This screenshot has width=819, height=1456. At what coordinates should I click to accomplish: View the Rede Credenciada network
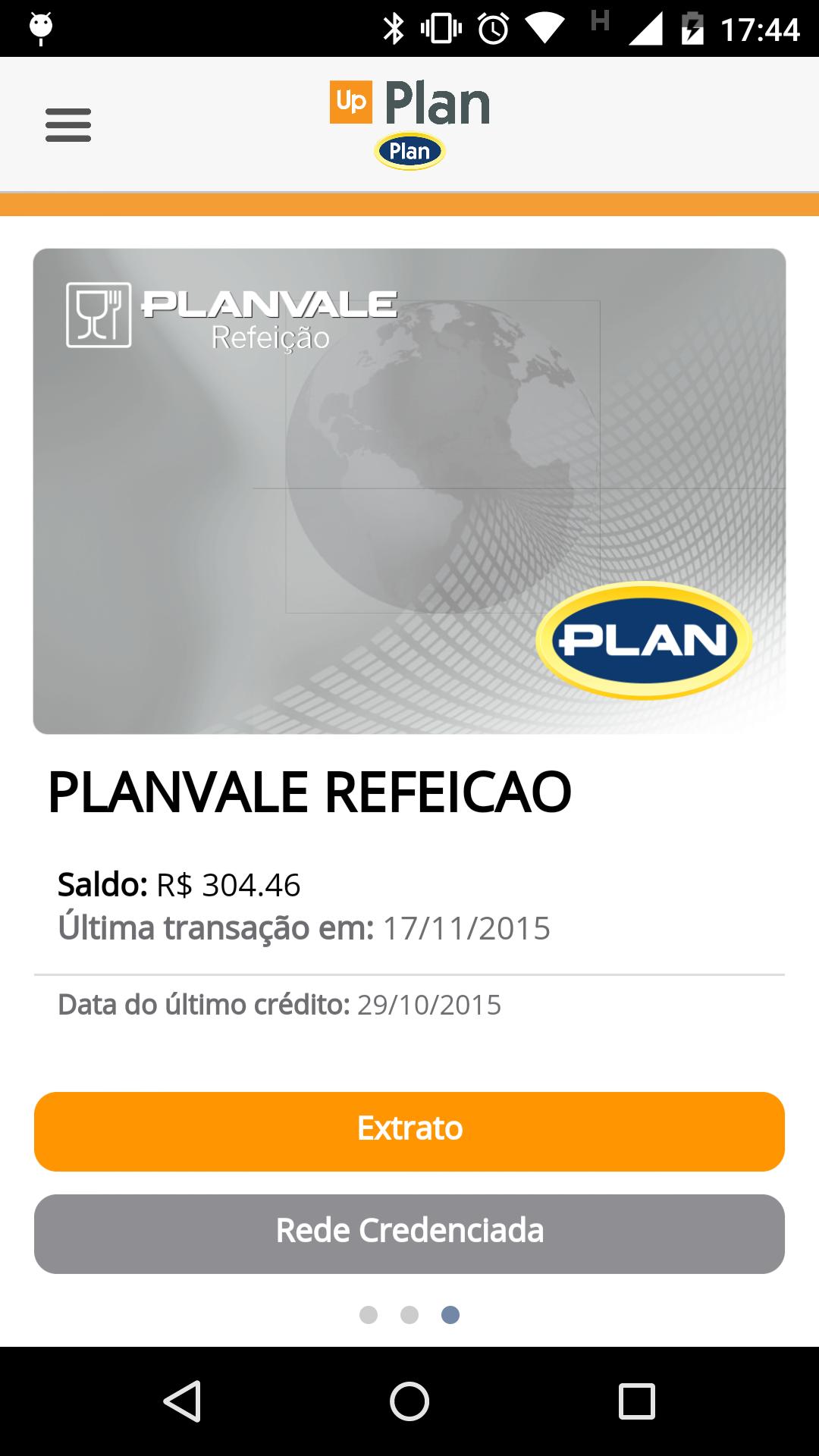[409, 1231]
